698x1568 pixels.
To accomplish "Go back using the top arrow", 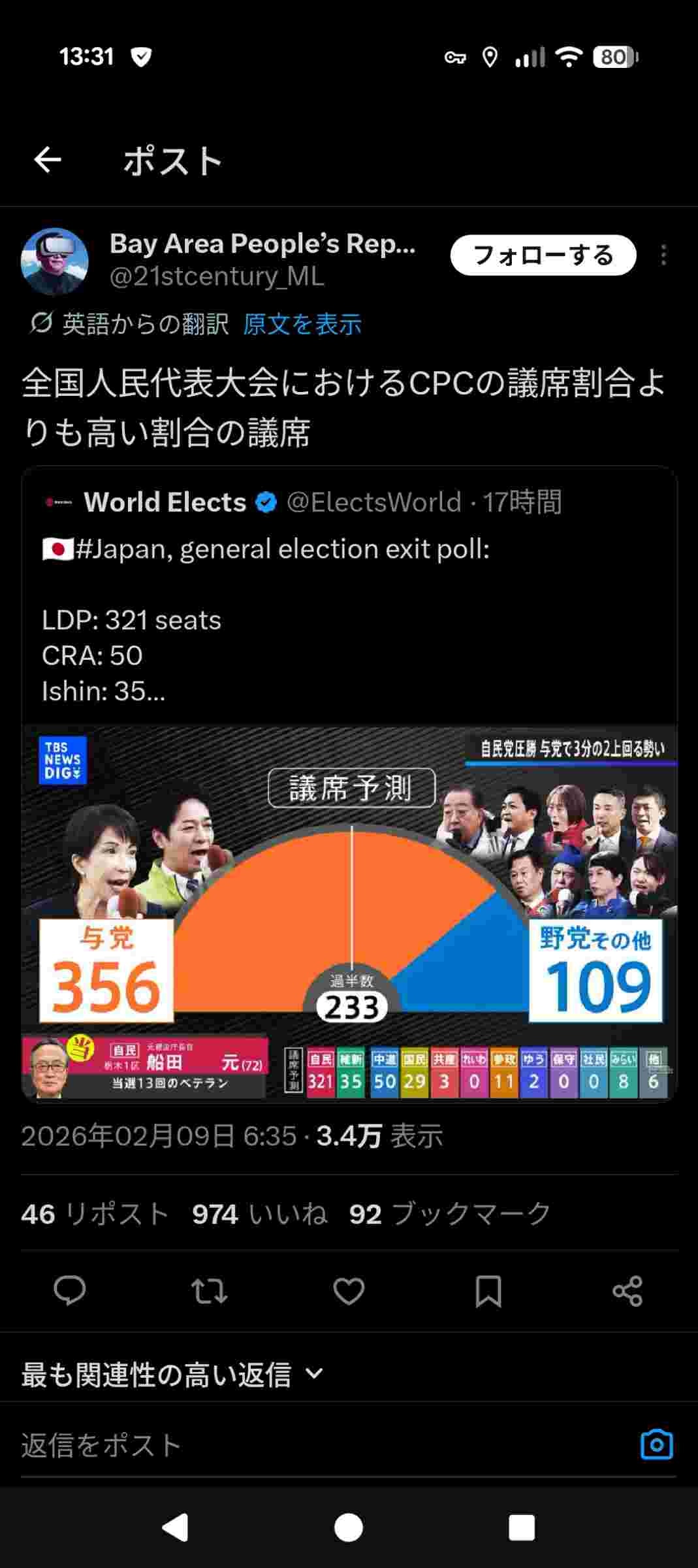I will click(x=48, y=159).
